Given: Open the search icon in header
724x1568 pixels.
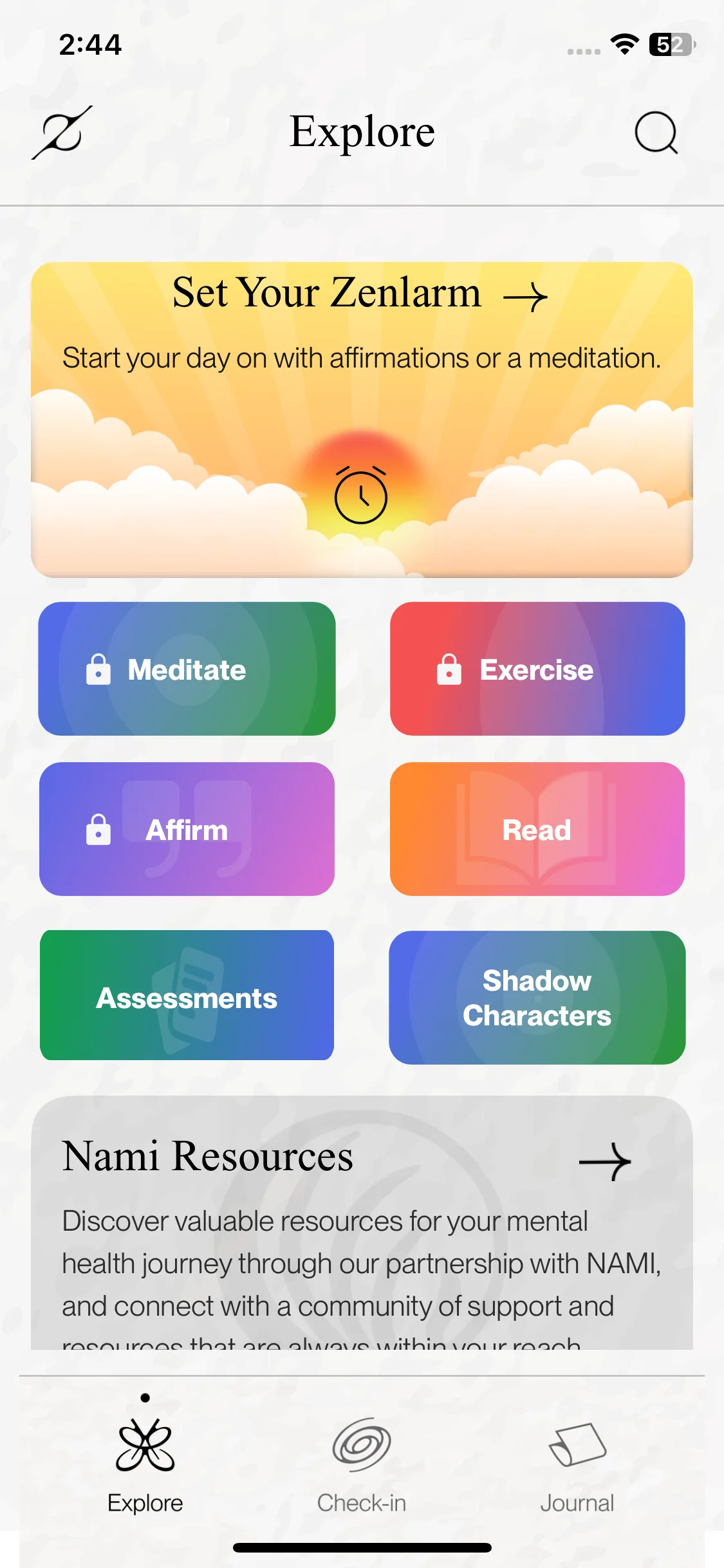Looking at the screenshot, I should (x=656, y=133).
